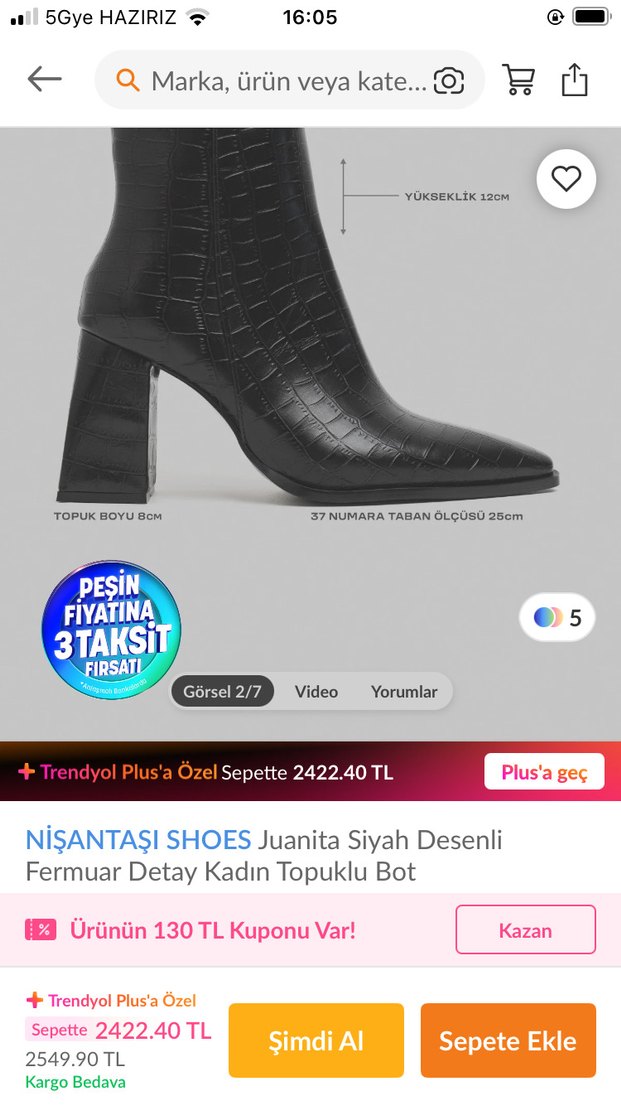
Task: Select the Görsel 2/7 tab
Action: tap(222, 692)
